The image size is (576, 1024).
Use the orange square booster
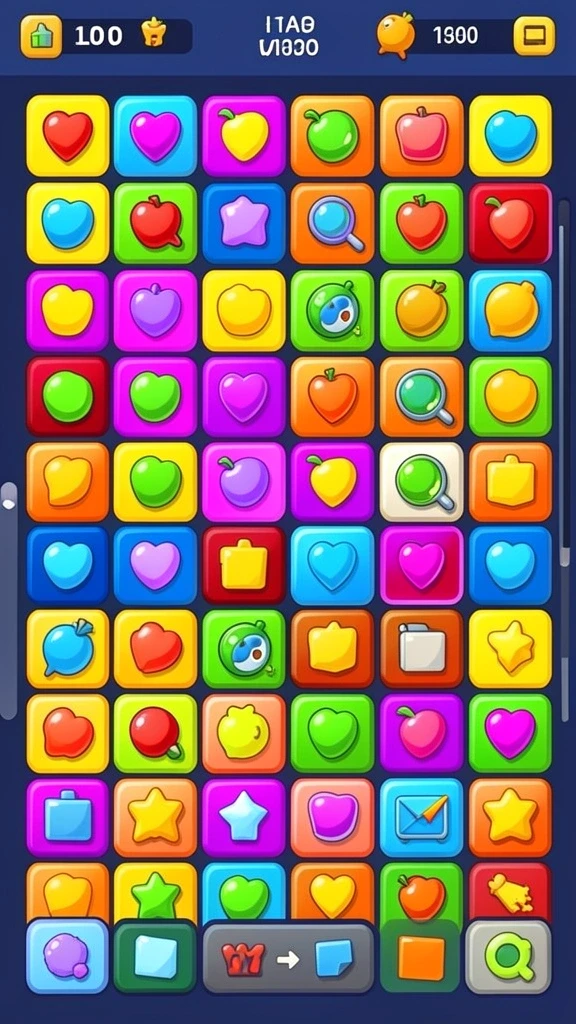pos(421,956)
